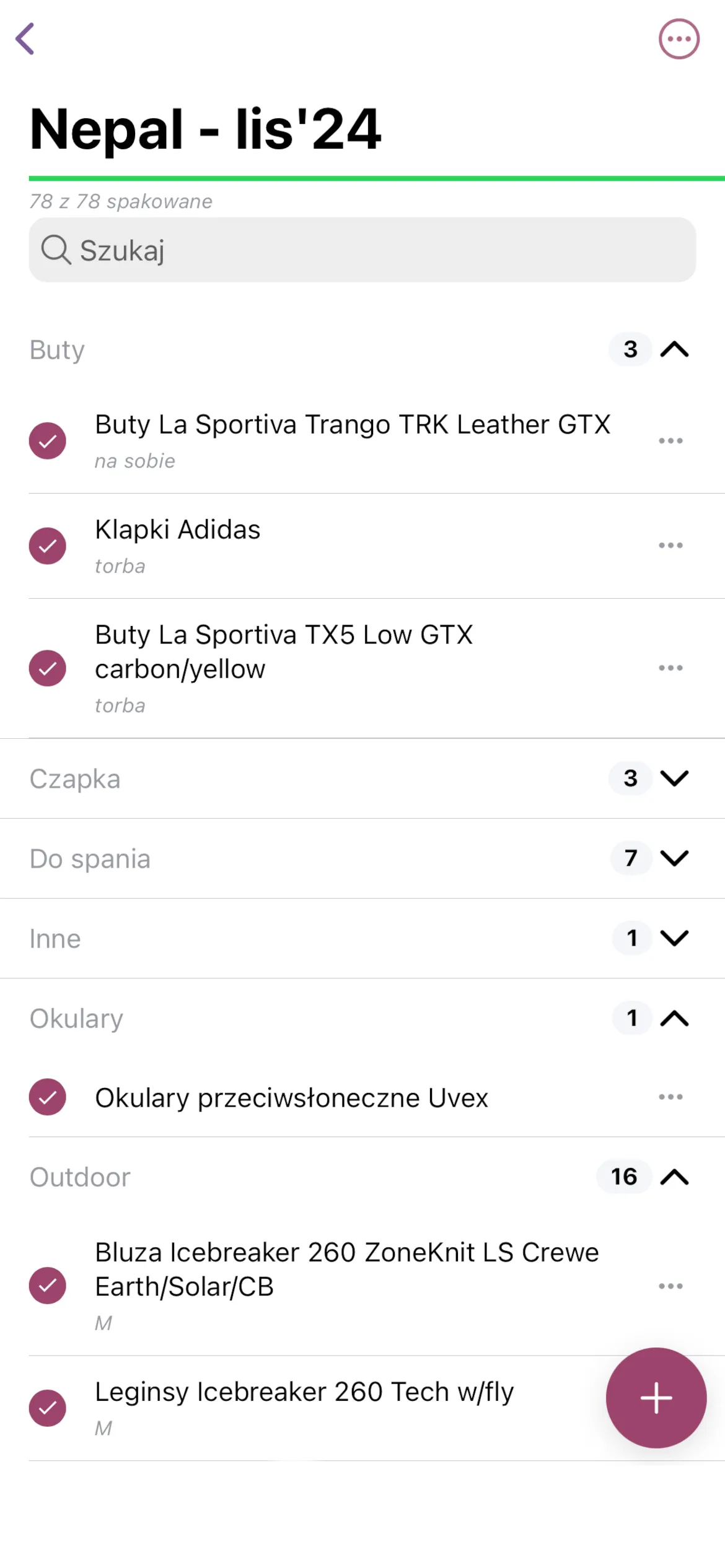This screenshot has width=725, height=1568.
Task: Uncheck Buty La Sportiva Trango TRK Leather GTX
Action: [x=48, y=441]
